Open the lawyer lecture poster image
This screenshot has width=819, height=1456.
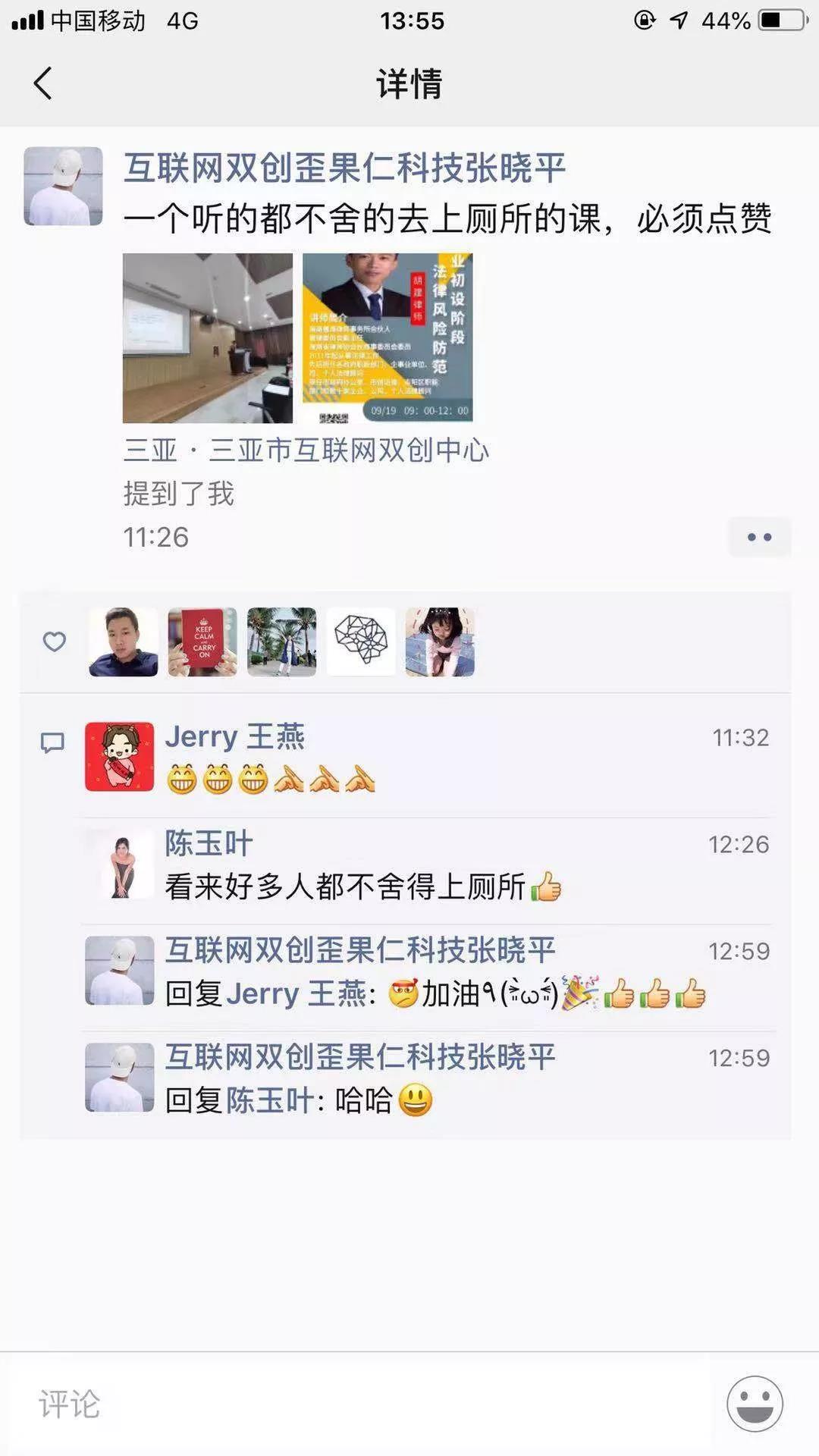pyautogui.click(x=388, y=338)
